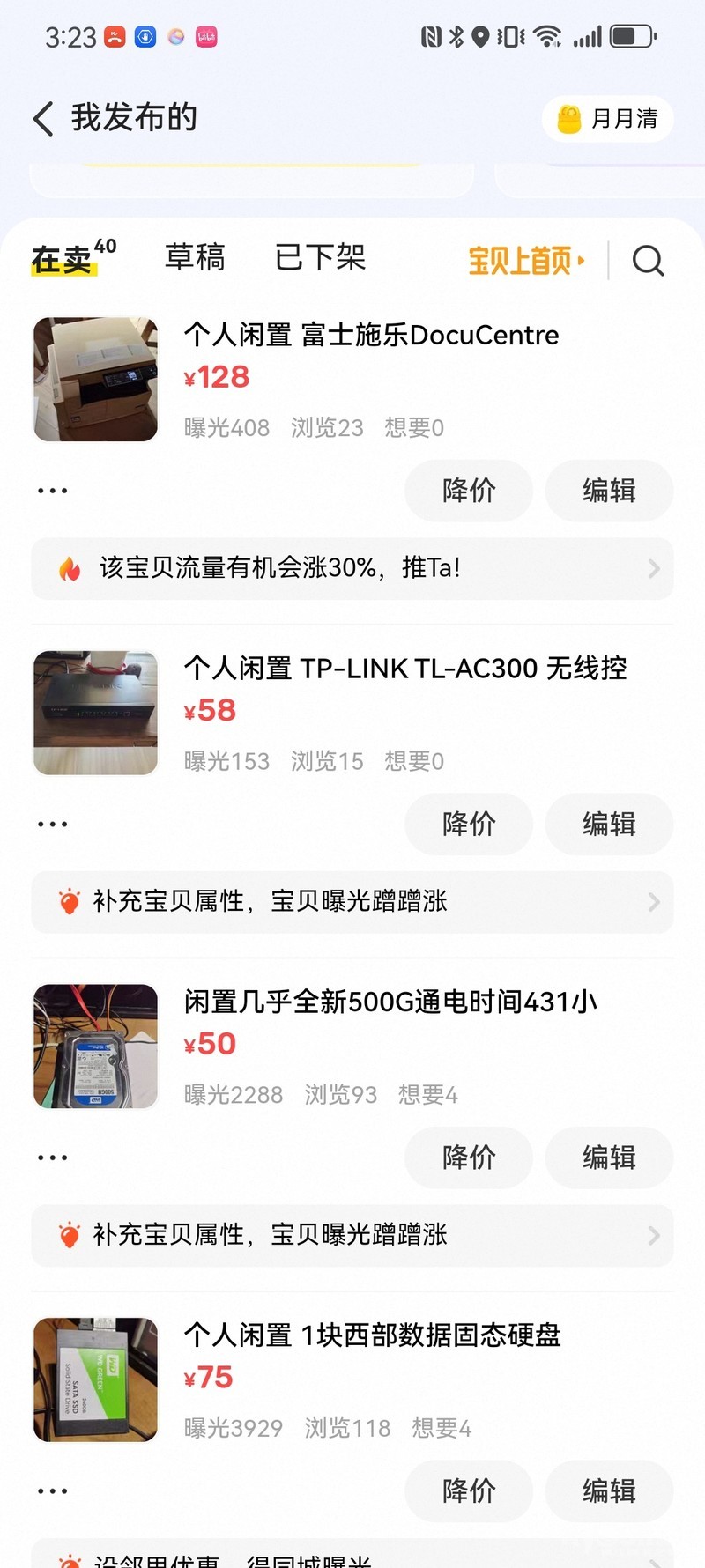Image resolution: width=705 pixels, height=1568 pixels.
Task: Switch to the 草稿 tab
Action: click(195, 258)
